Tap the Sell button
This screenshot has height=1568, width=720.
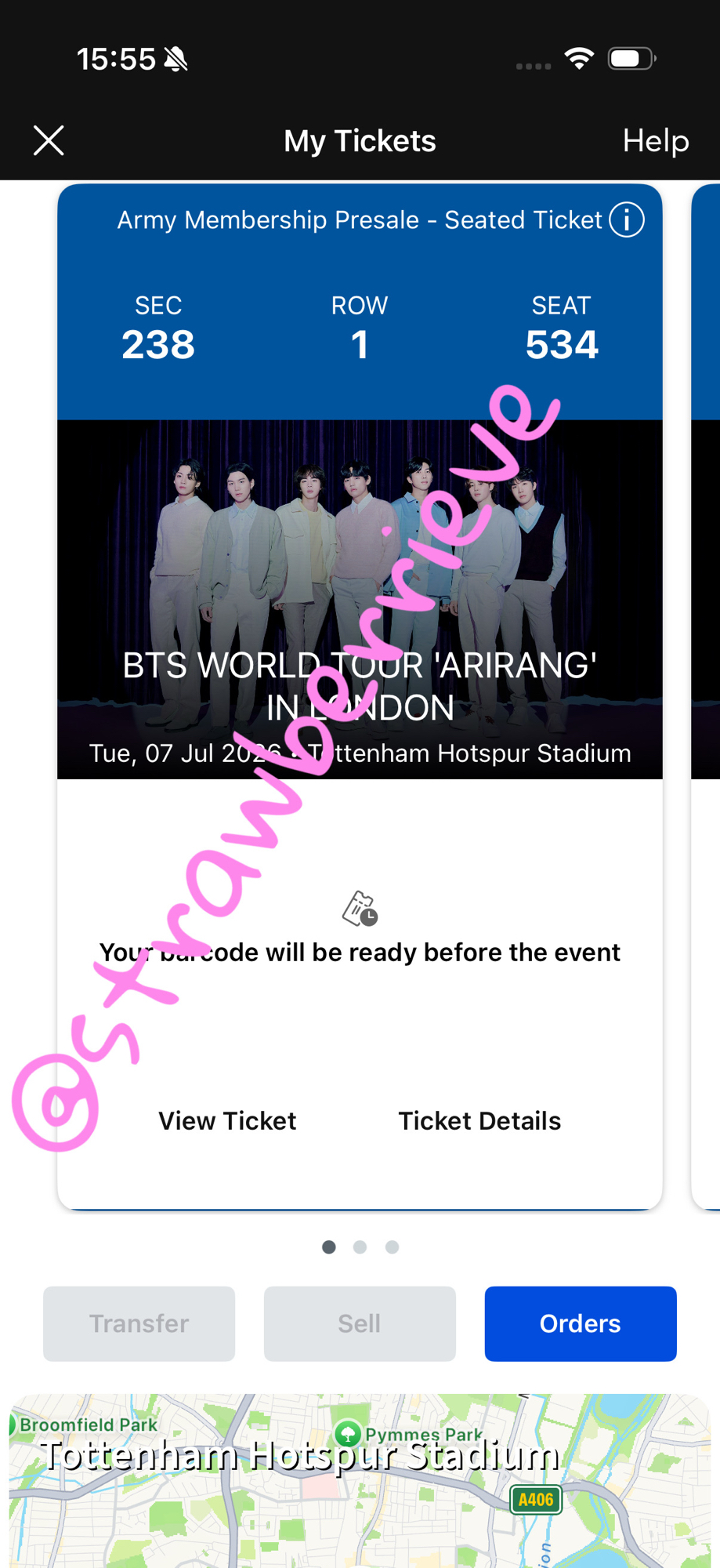(x=360, y=1323)
